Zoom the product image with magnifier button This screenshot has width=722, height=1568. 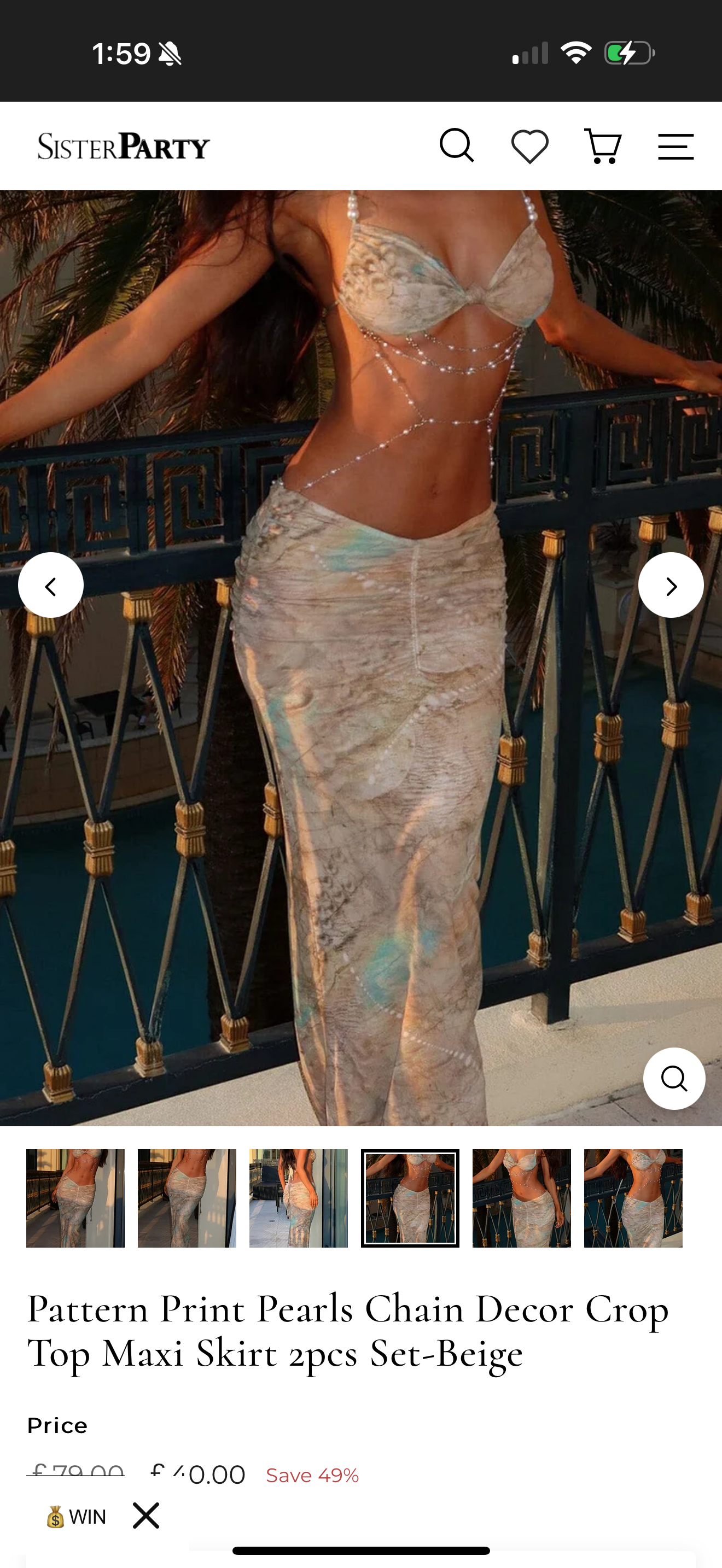(x=674, y=1079)
